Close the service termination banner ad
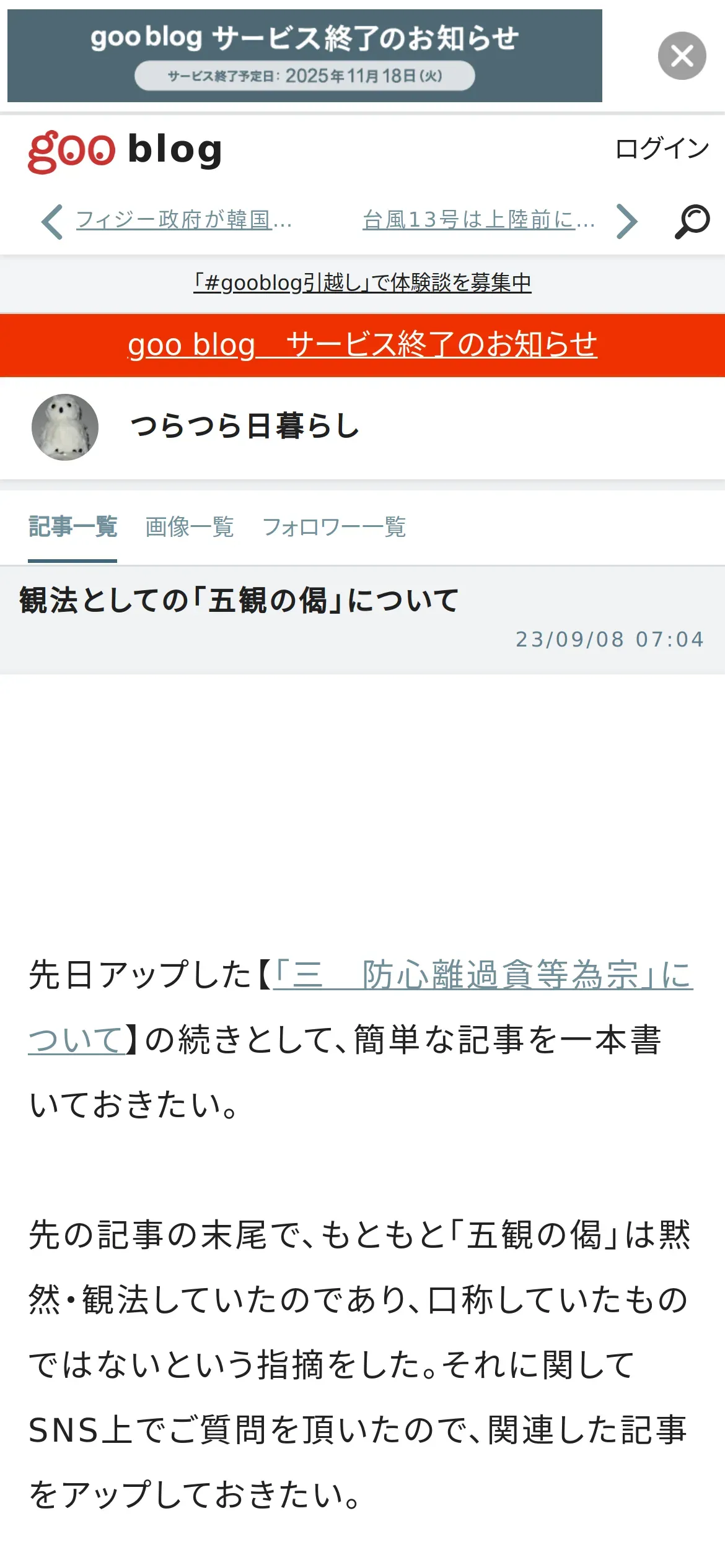Image resolution: width=725 pixels, height=1568 pixels. (682, 56)
